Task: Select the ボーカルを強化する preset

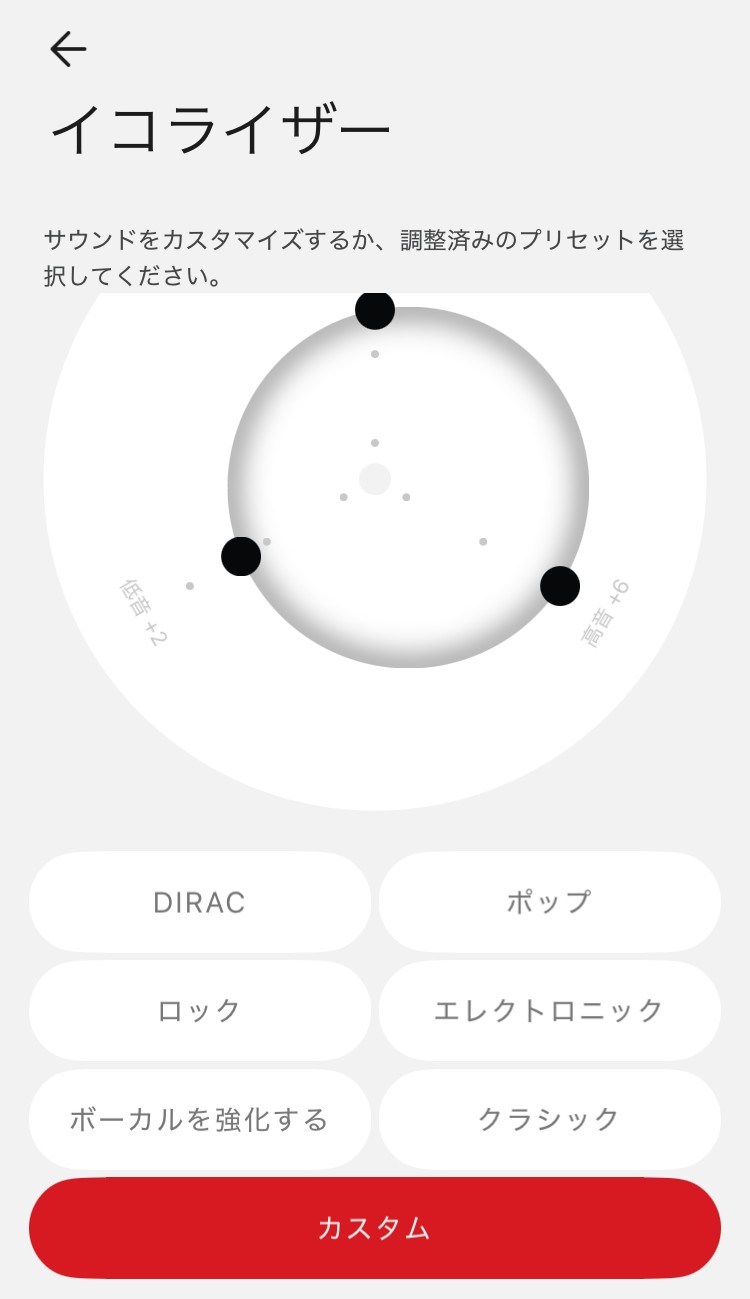Action: pos(199,1120)
